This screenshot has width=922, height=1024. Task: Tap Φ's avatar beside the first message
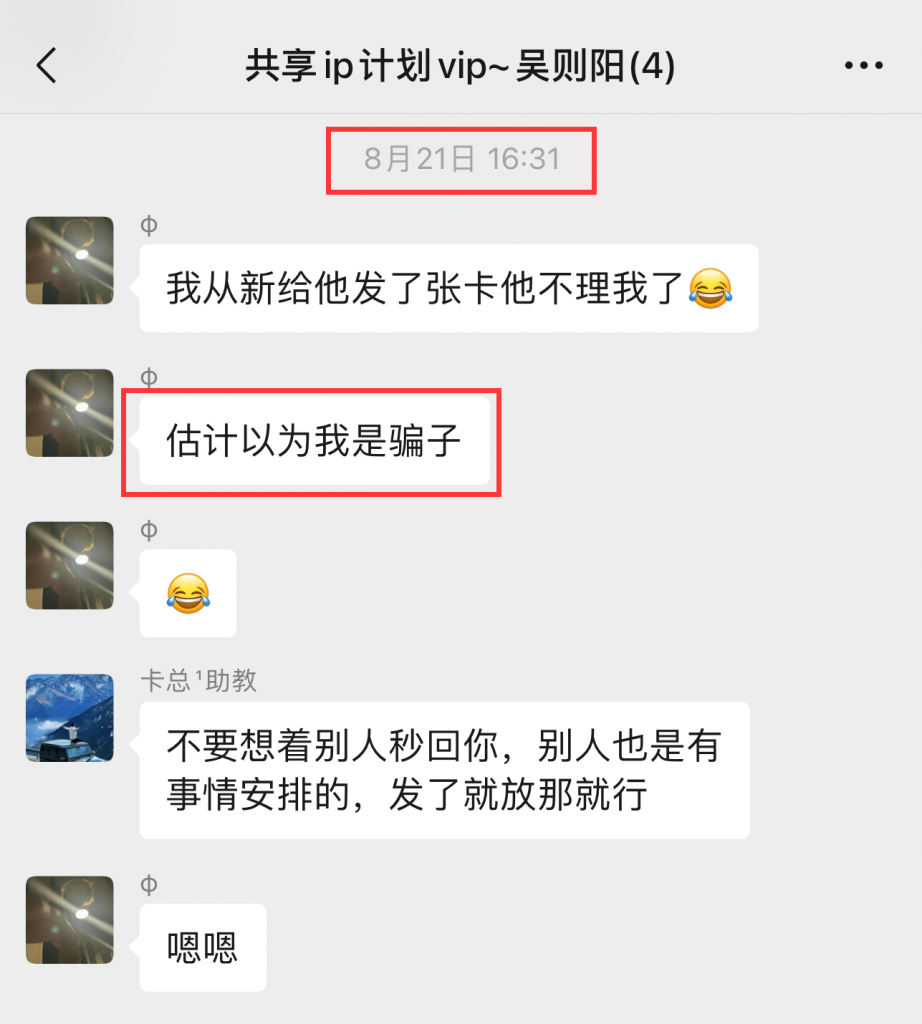click(68, 259)
